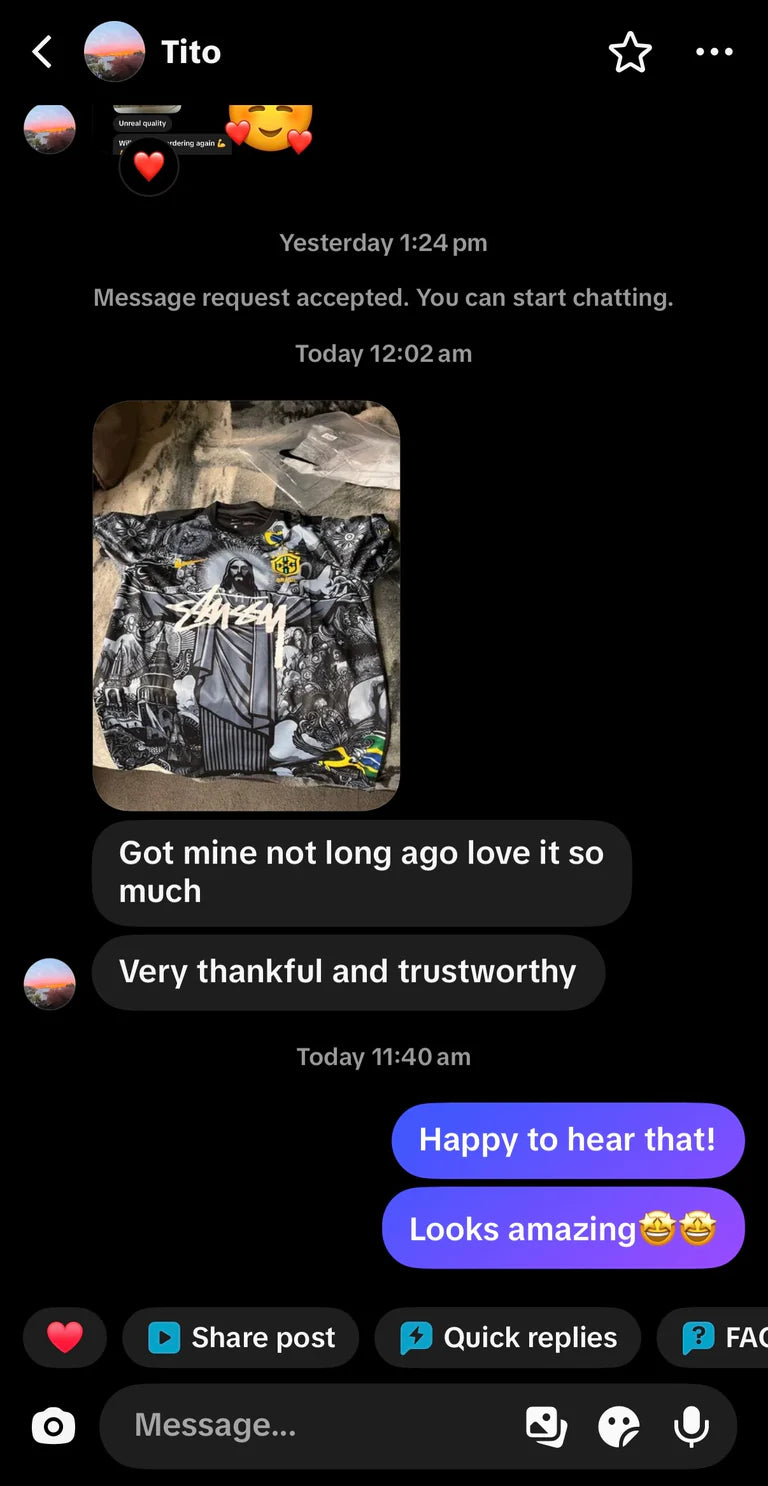Open the three-dot overflow menu
Viewport: 768px width, 1486px height.
tap(714, 52)
